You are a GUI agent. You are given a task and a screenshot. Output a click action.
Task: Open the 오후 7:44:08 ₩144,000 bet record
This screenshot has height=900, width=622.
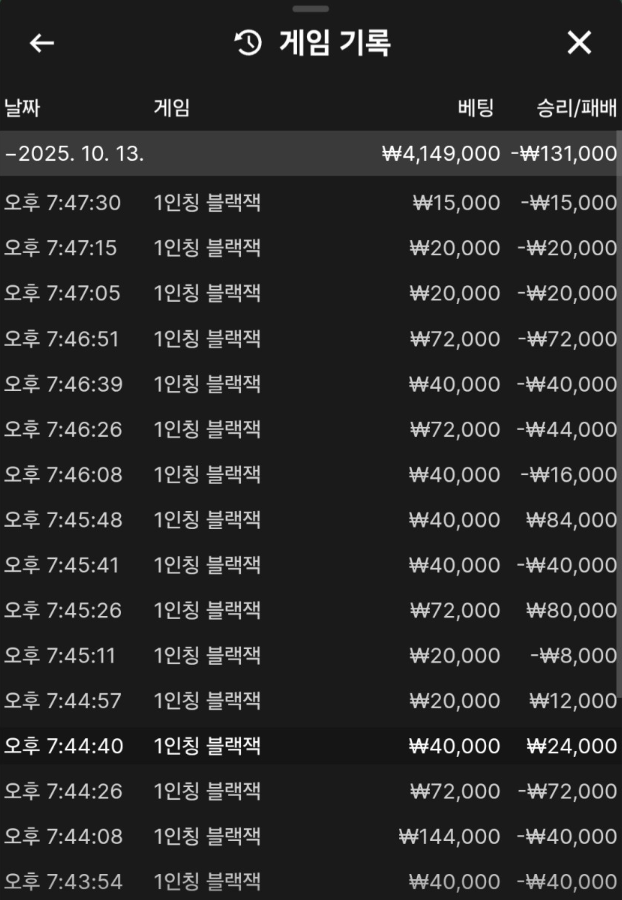pyautogui.click(x=310, y=836)
